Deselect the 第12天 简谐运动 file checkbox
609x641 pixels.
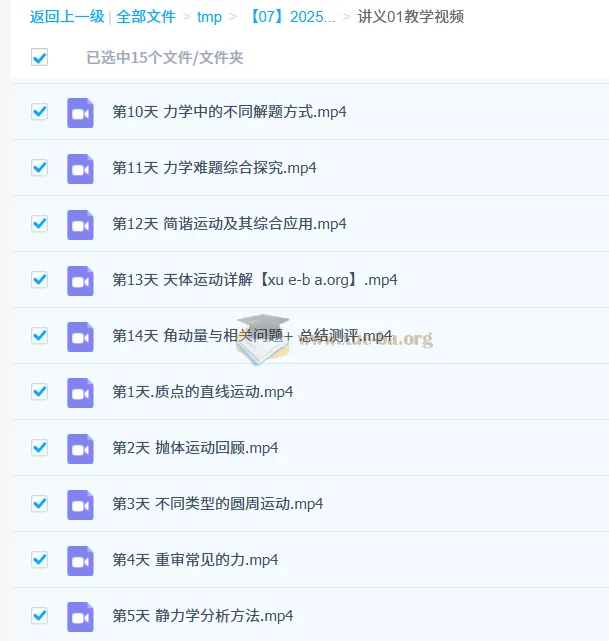click(x=40, y=224)
